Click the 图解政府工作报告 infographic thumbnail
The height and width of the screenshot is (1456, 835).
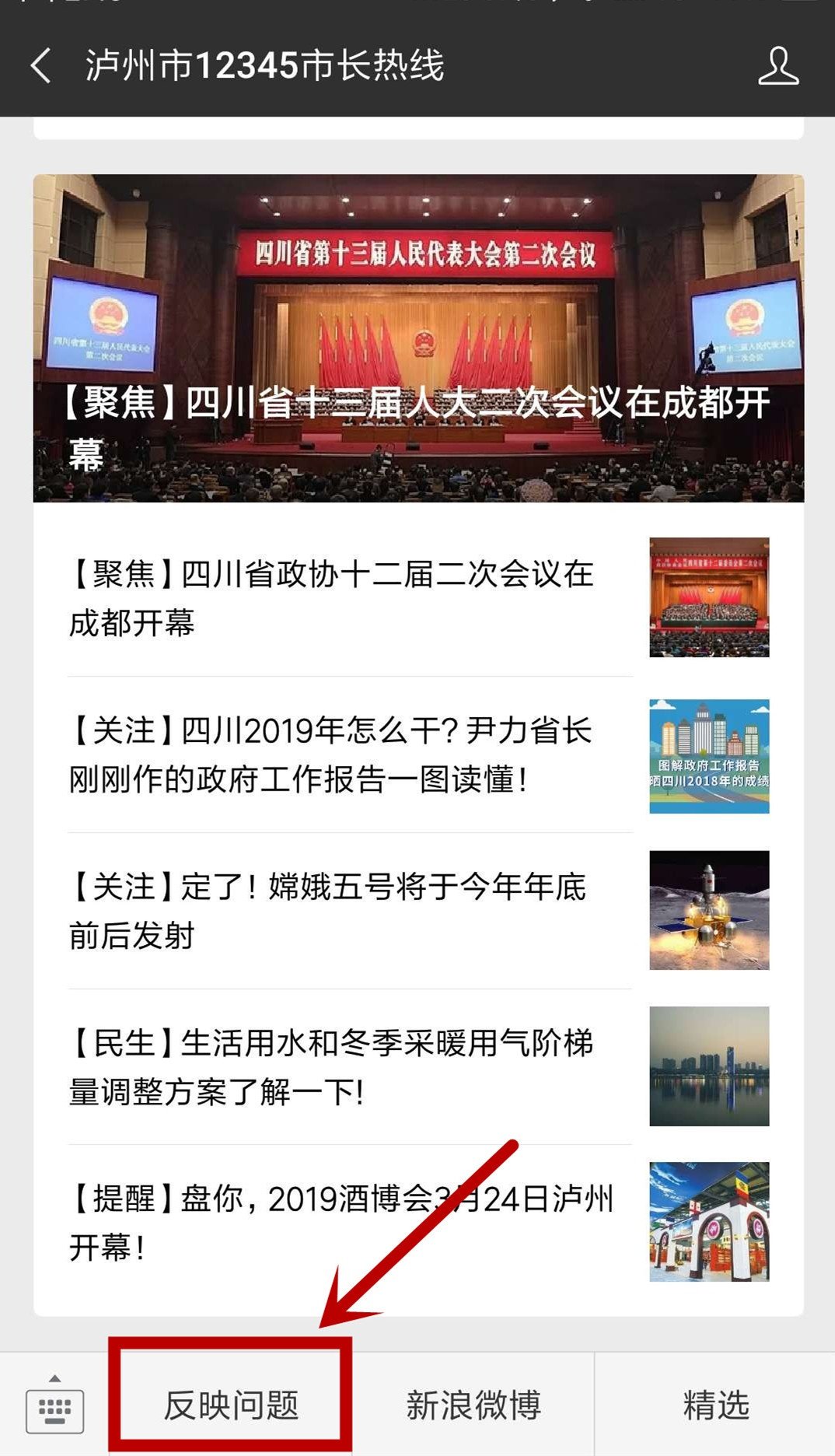(707, 751)
